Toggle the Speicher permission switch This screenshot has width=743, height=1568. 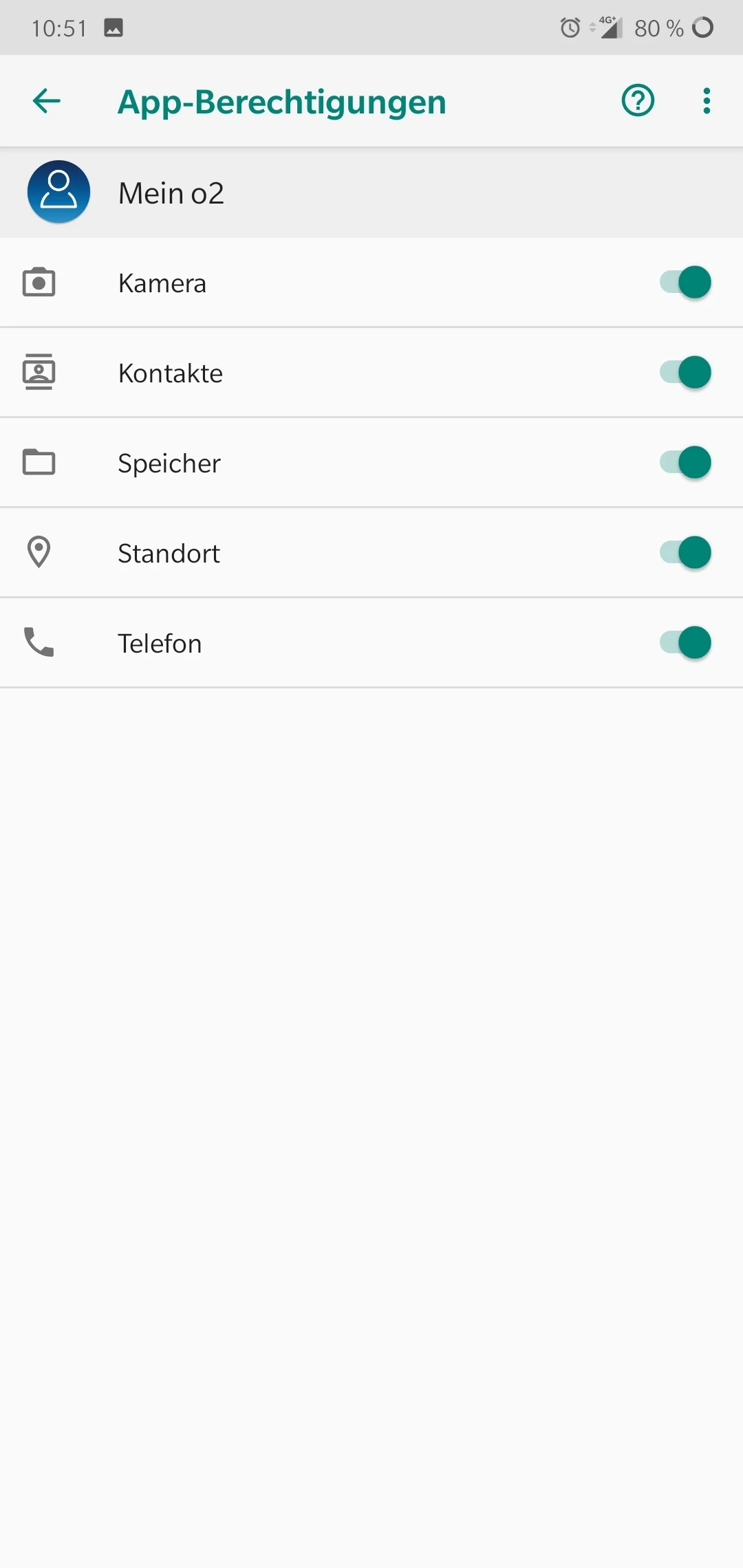coord(685,463)
